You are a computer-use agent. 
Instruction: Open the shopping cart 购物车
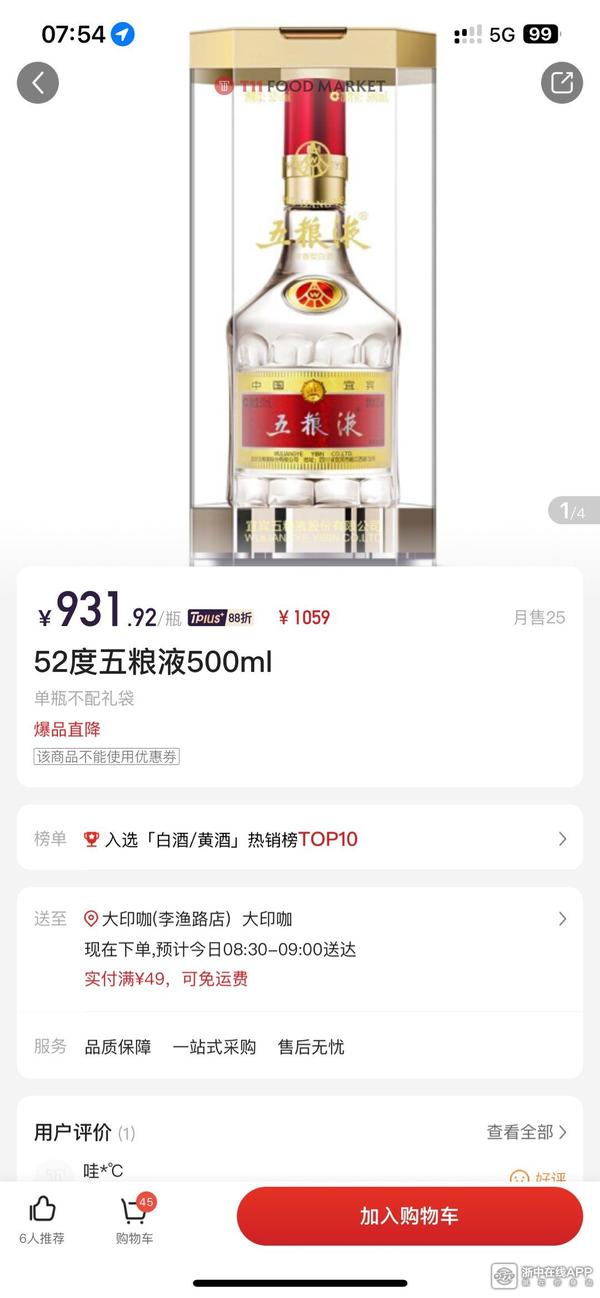tap(134, 1220)
